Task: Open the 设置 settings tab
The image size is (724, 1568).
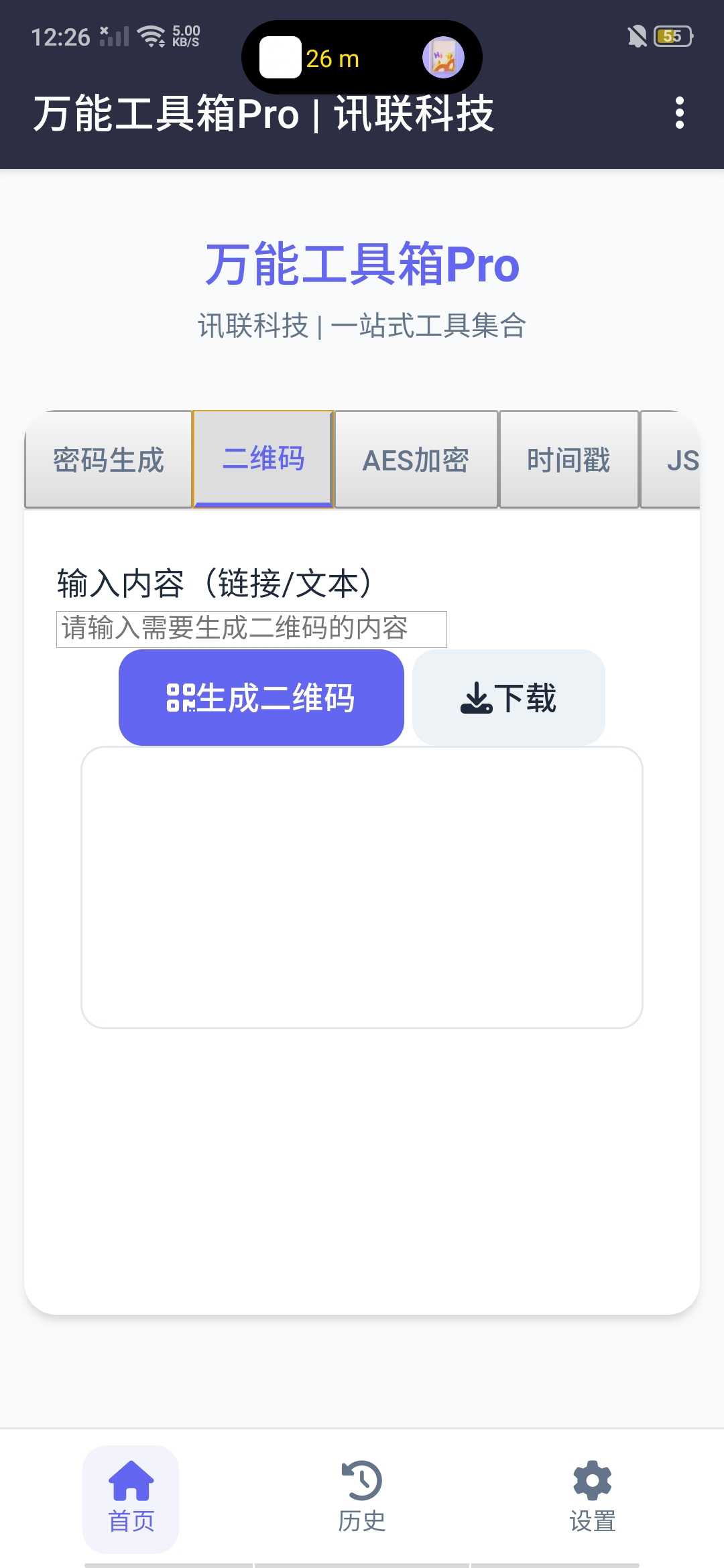Action: pos(593,1499)
